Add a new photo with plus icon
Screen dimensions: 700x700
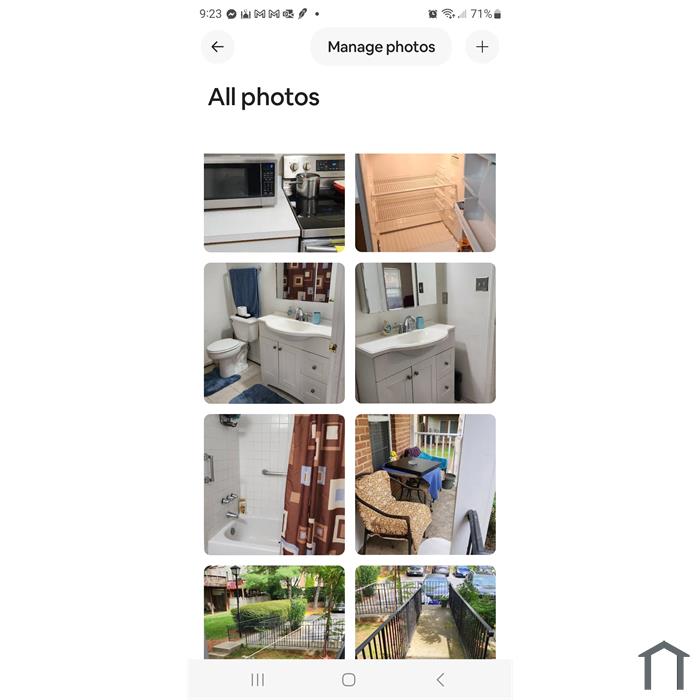[482, 47]
